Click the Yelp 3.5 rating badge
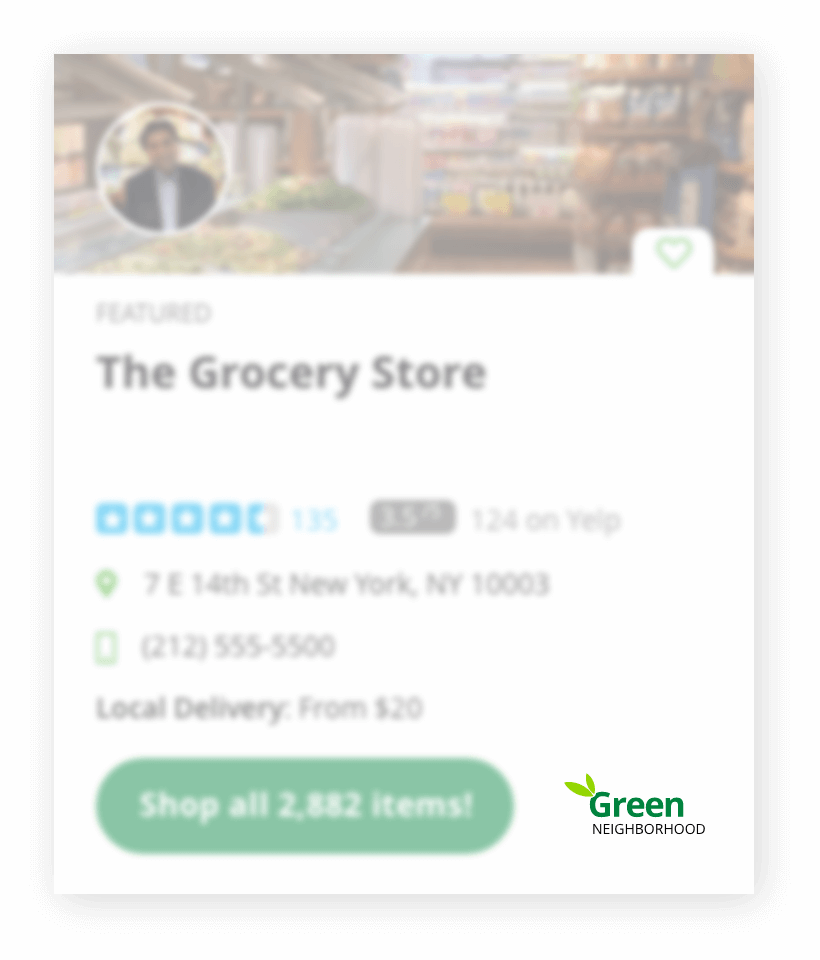 [411, 516]
